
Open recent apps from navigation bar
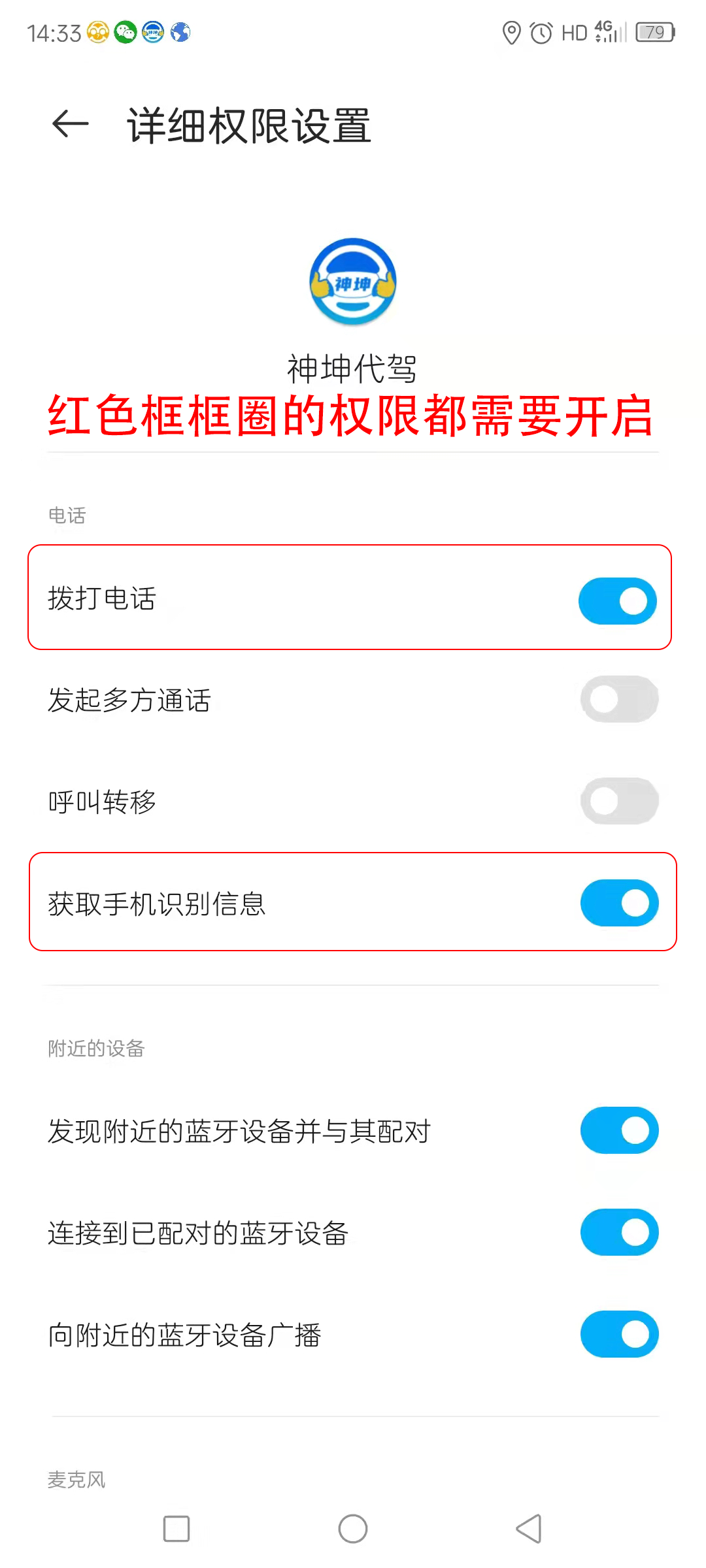[x=176, y=1529]
